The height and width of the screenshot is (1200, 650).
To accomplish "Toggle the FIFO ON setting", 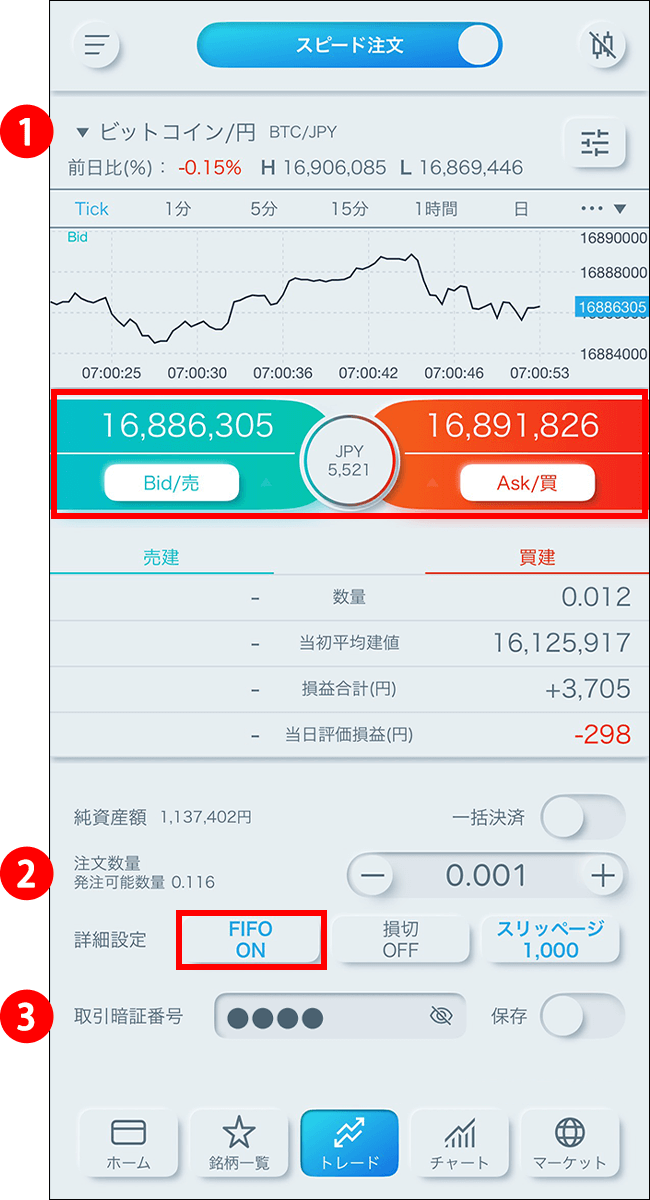I will 250,940.
